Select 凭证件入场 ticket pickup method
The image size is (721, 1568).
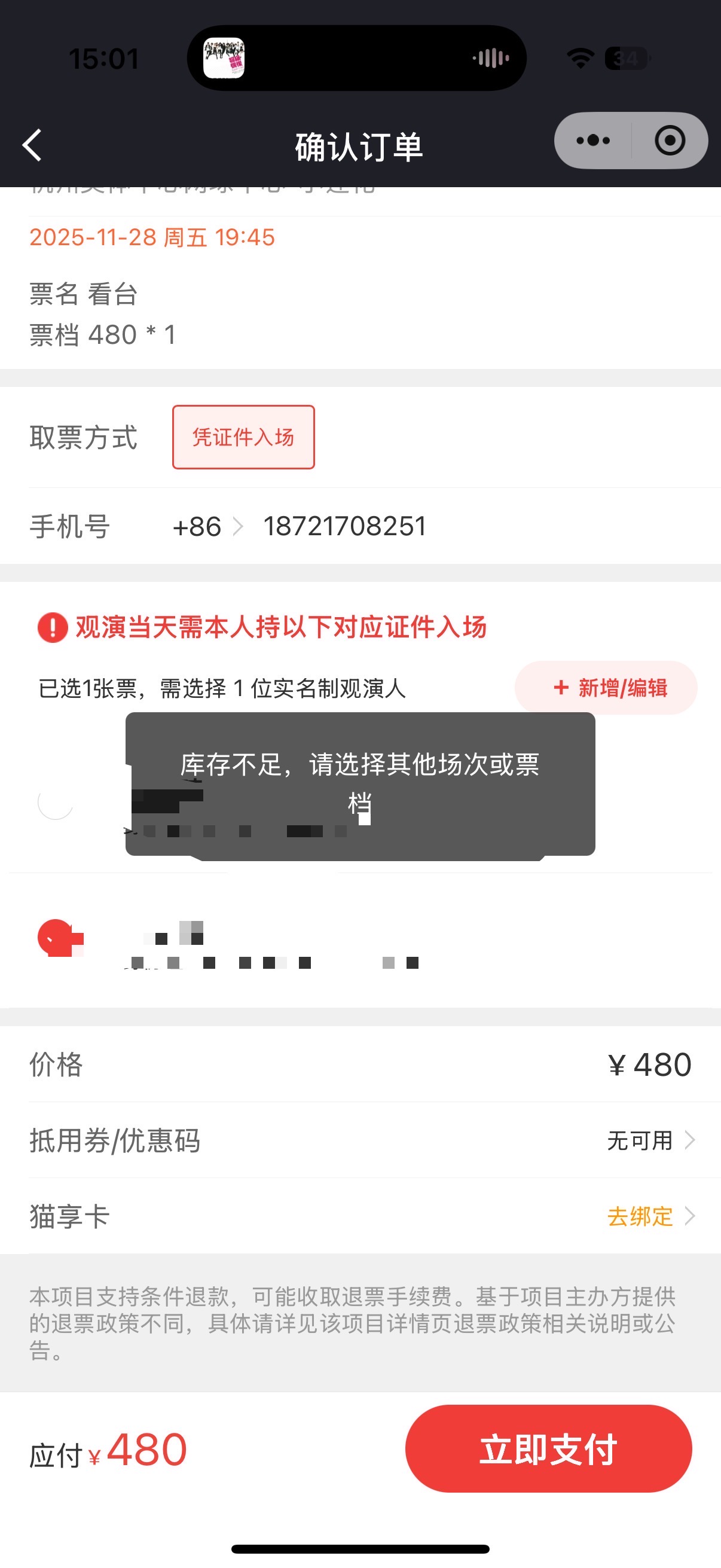click(243, 437)
